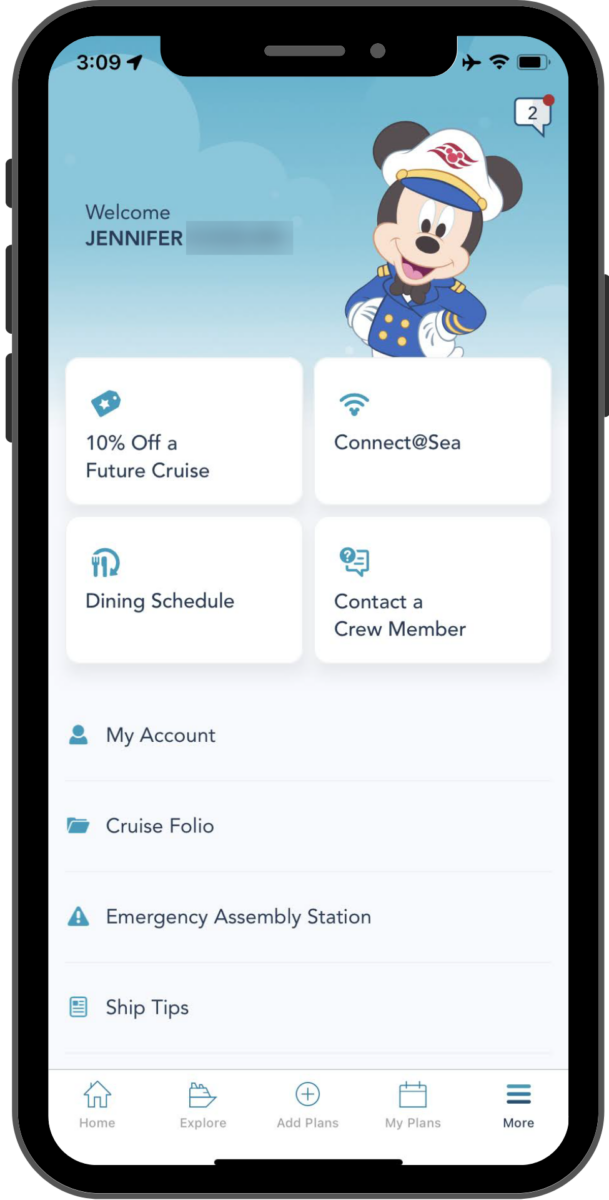Go to the Explore tab
The image size is (609, 1200).
(202, 1104)
